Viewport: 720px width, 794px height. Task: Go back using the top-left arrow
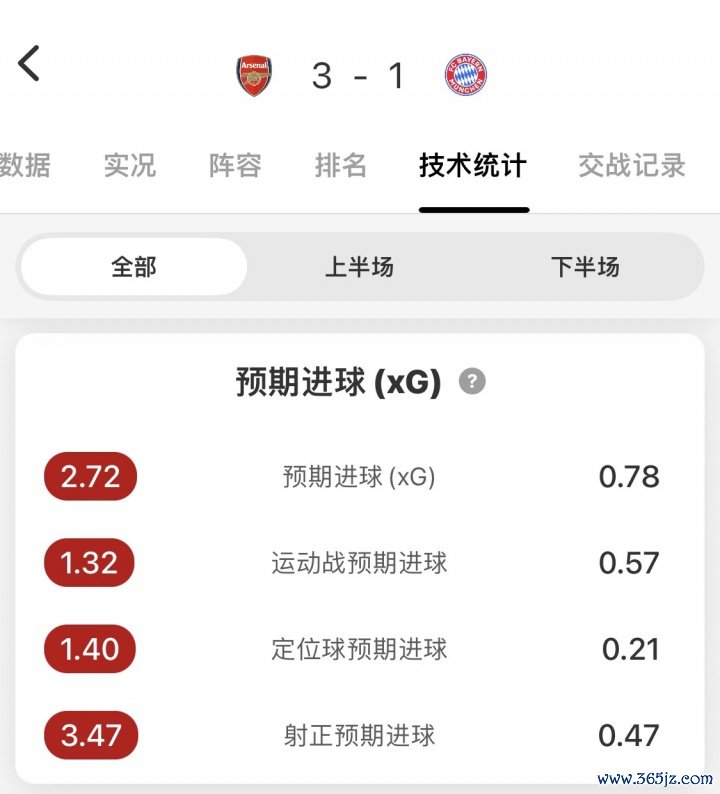tap(29, 65)
